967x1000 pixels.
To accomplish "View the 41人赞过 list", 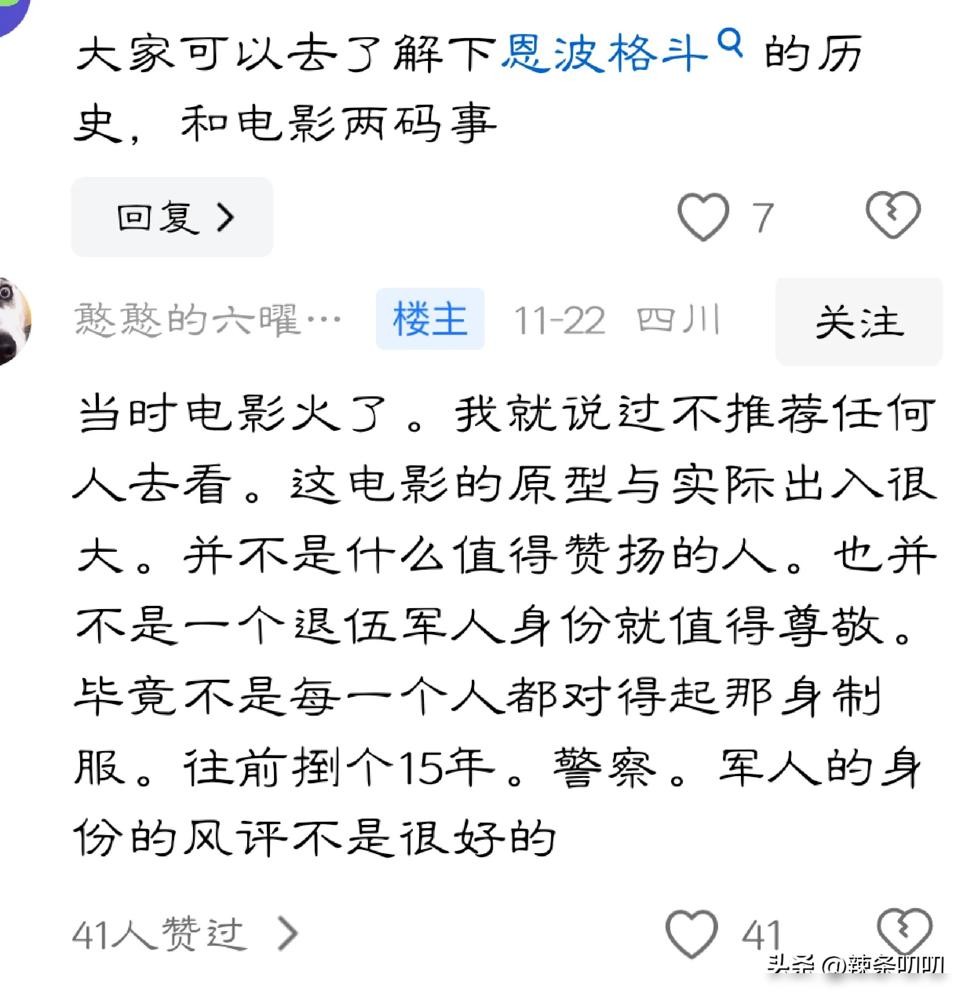I will [184, 934].
